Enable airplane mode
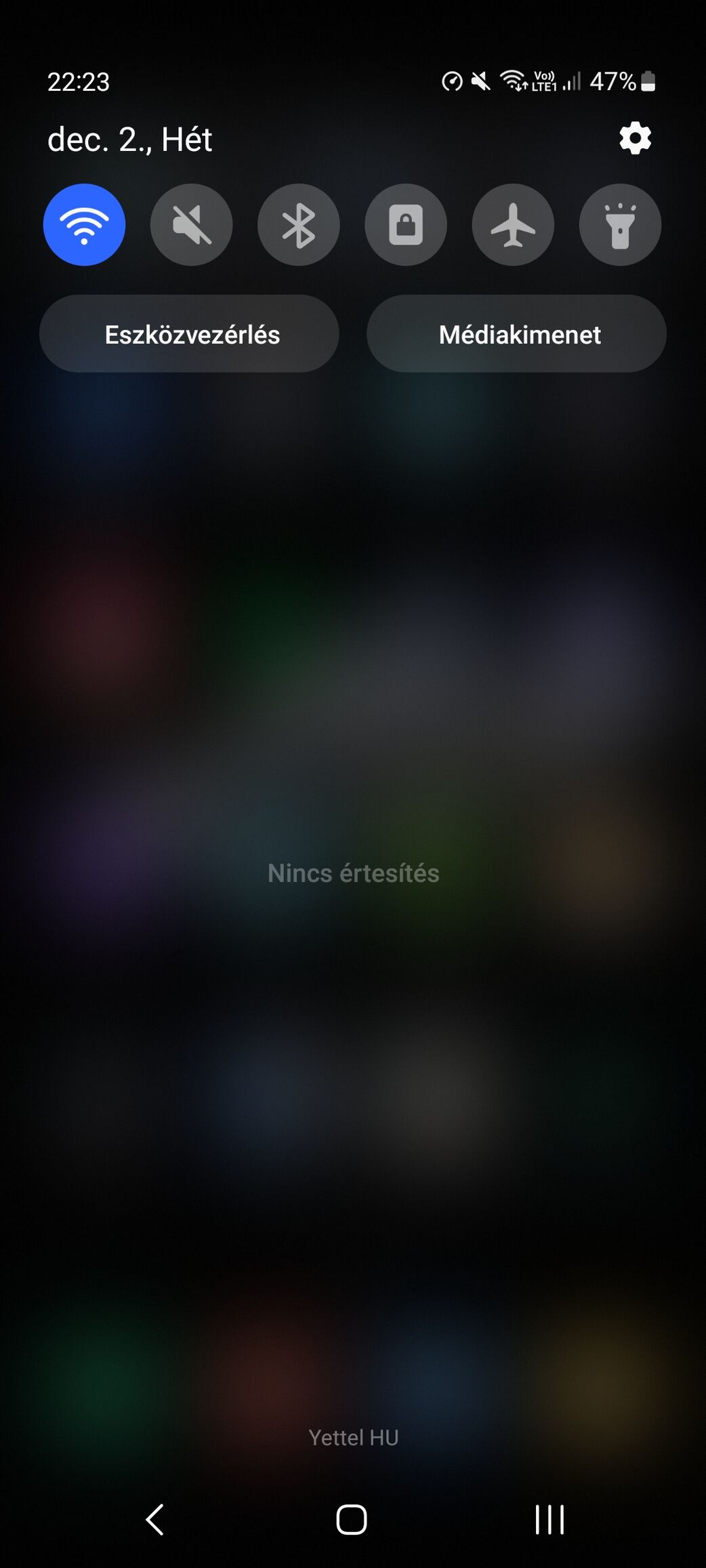This screenshot has height=1568, width=706. (513, 225)
